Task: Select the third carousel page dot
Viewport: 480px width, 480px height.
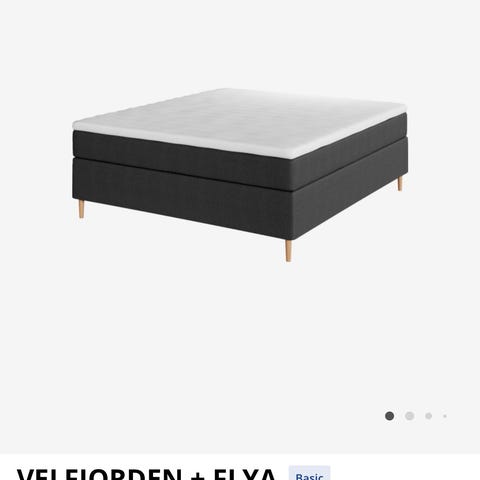Action: click(x=429, y=416)
